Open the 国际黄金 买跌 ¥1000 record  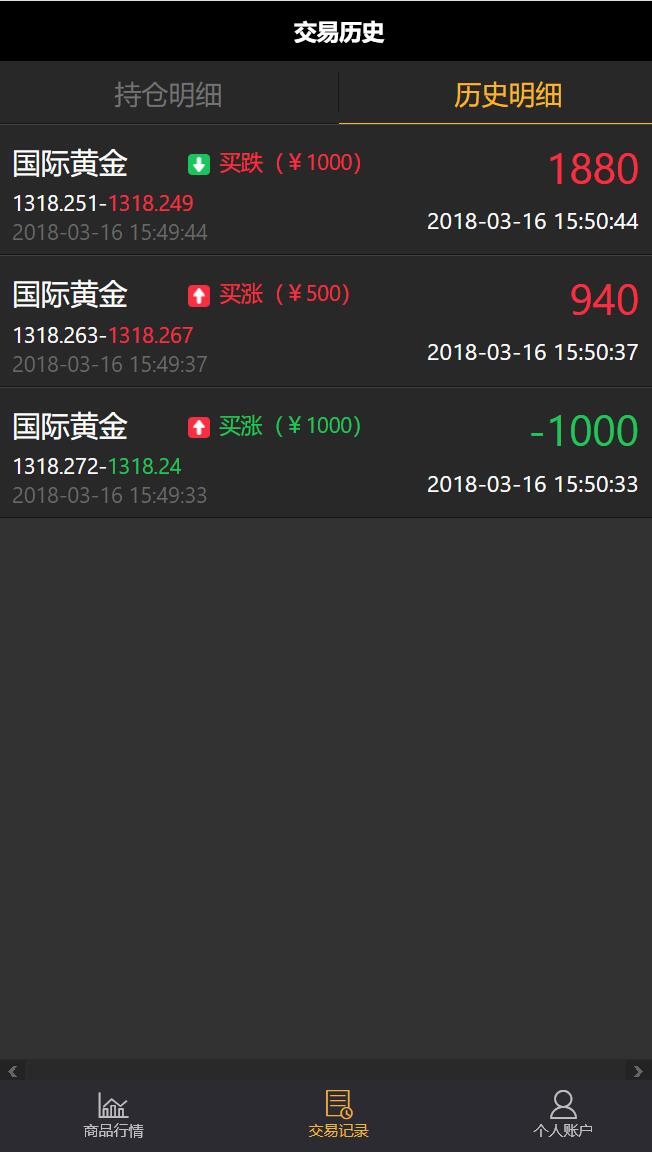(x=326, y=190)
